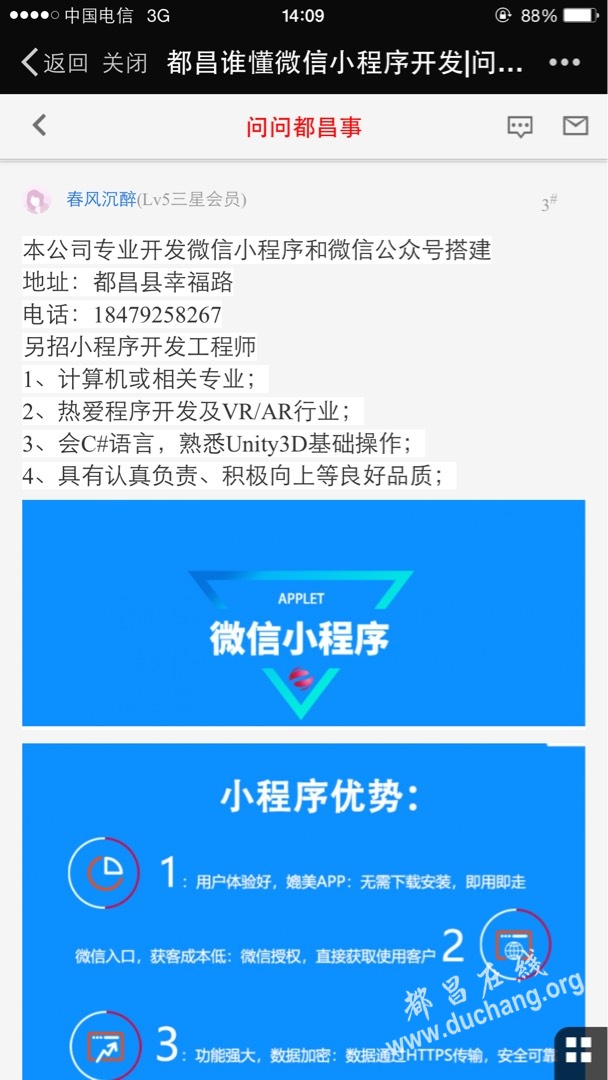608x1080 pixels.
Task: Open the floating grid menu button
Action: click(579, 1049)
